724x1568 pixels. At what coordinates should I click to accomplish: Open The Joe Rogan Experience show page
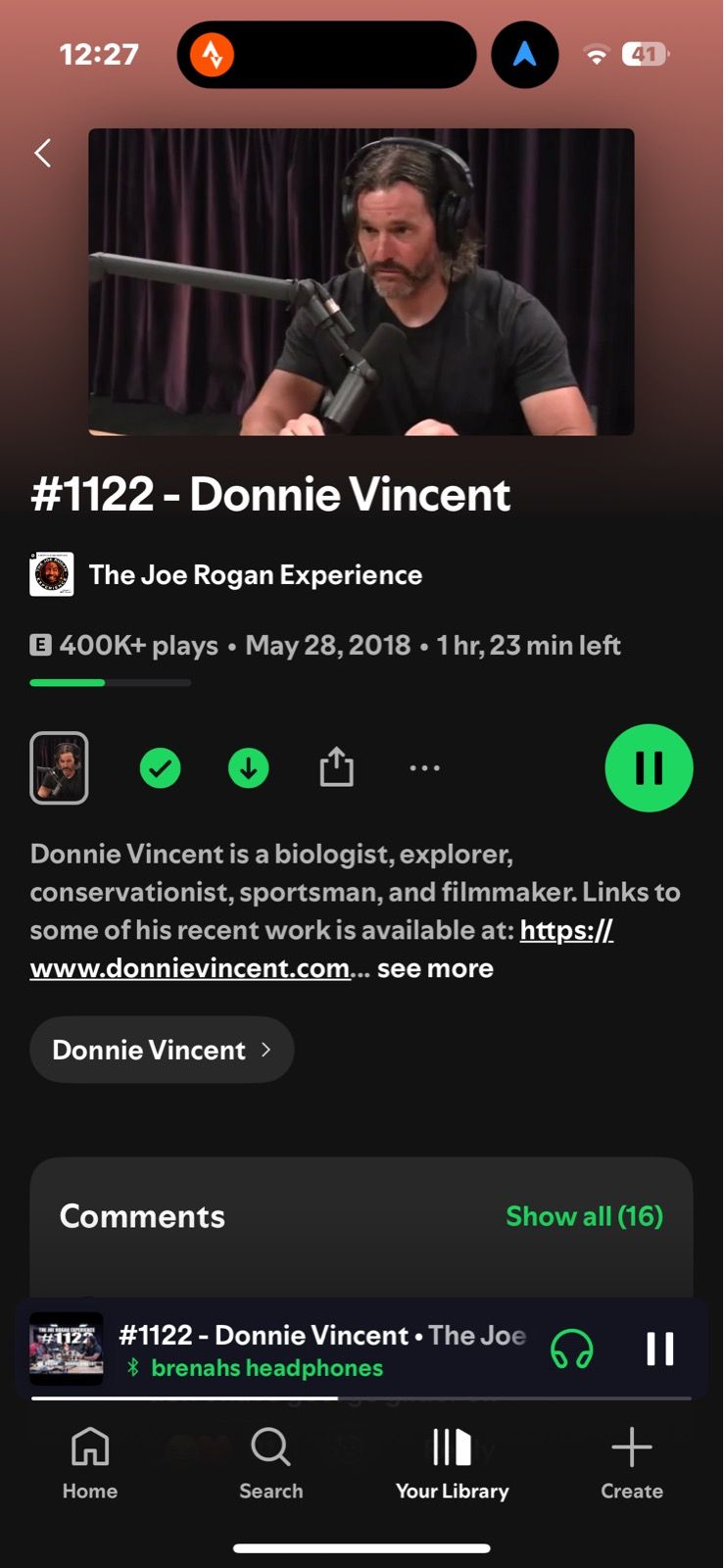point(255,575)
